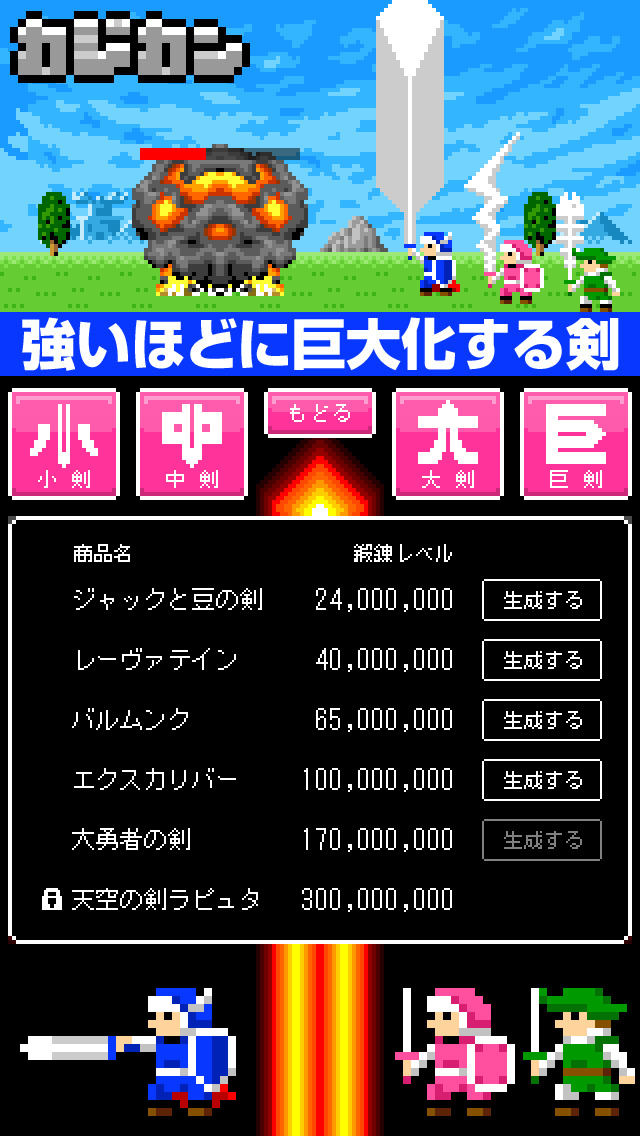Screen dimensions: 640x1136
Task: Tap 生成する next to 大勇者の剣
Action: [542, 840]
